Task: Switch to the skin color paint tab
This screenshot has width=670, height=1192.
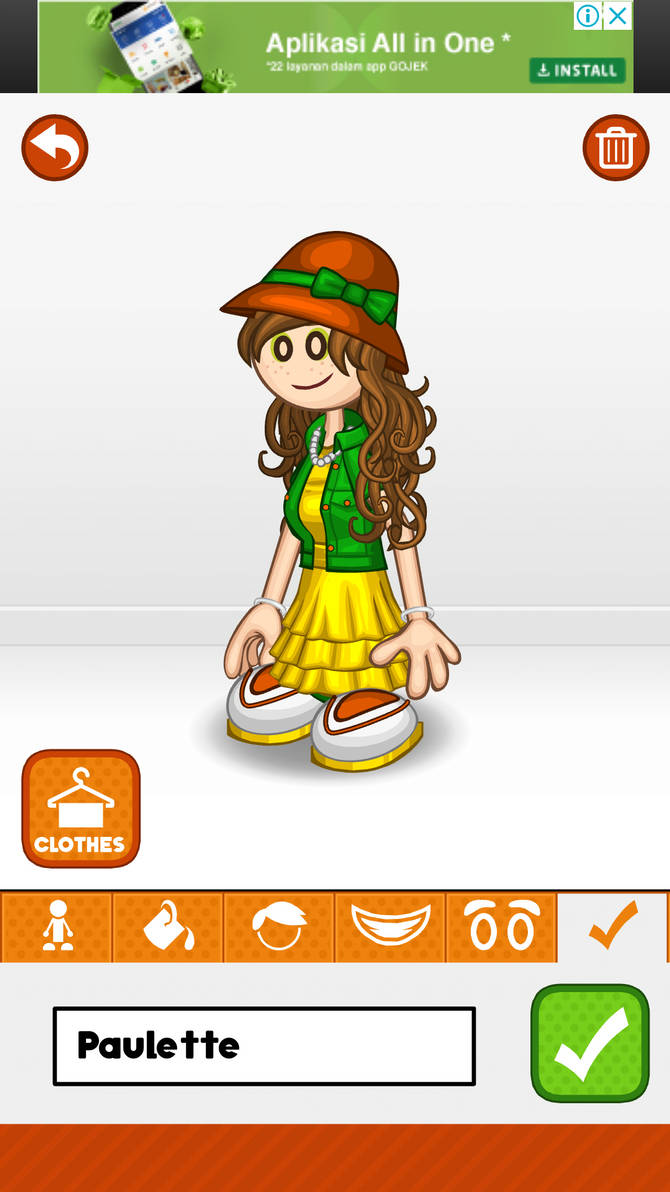Action: click(x=168, y=926)
